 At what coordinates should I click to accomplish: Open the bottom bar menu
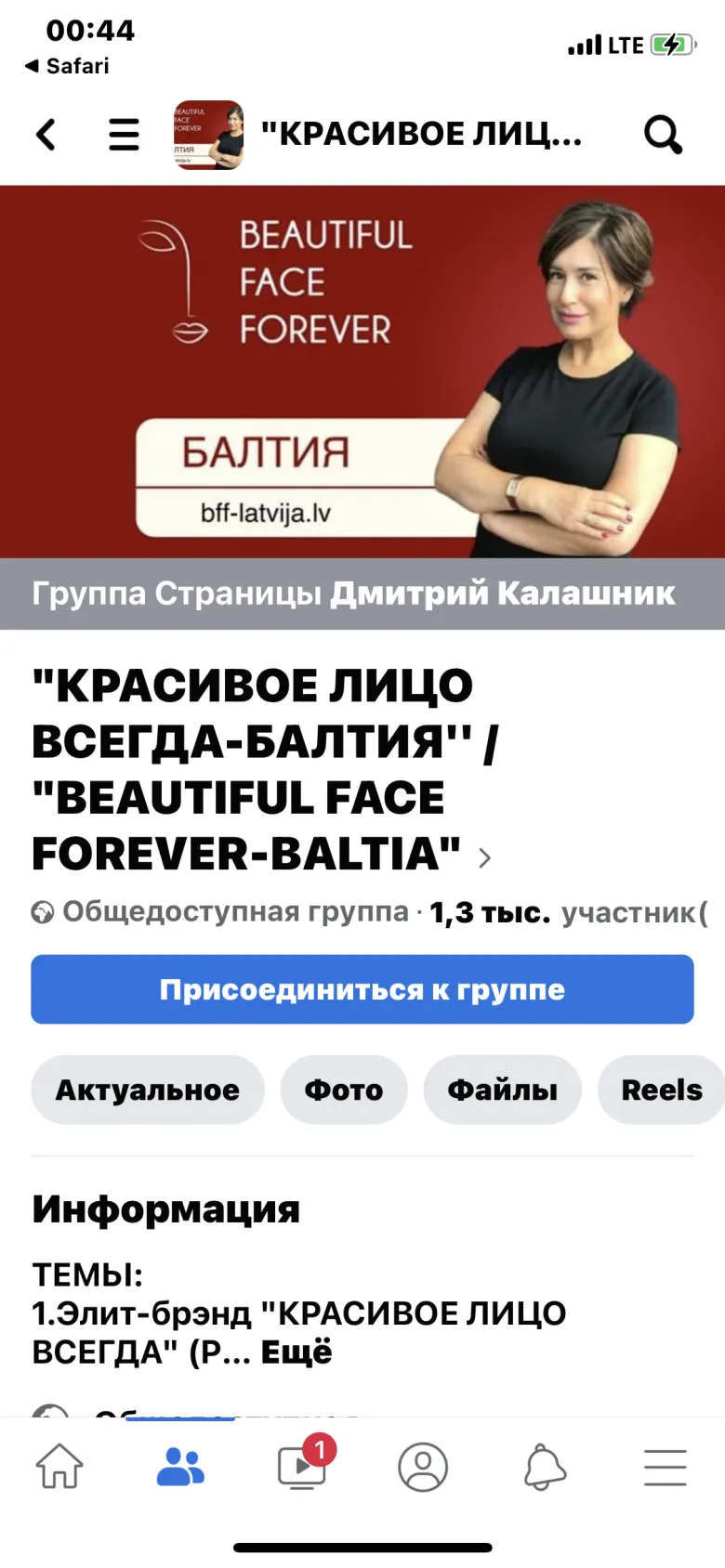666,1467
